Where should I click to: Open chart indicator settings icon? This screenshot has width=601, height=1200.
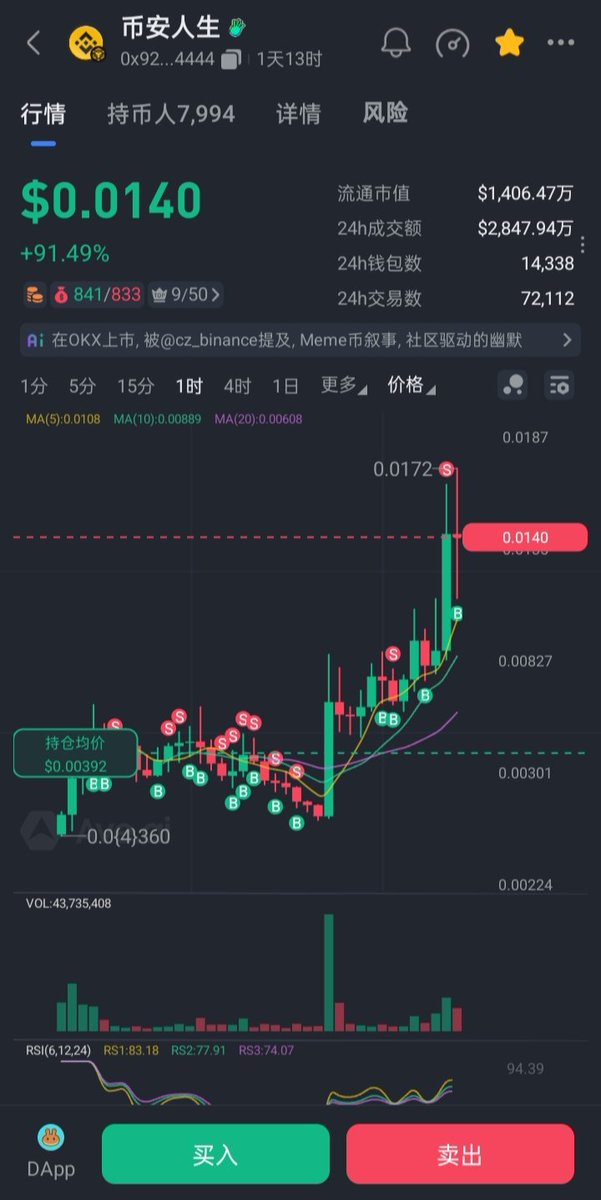pos(559,386)
